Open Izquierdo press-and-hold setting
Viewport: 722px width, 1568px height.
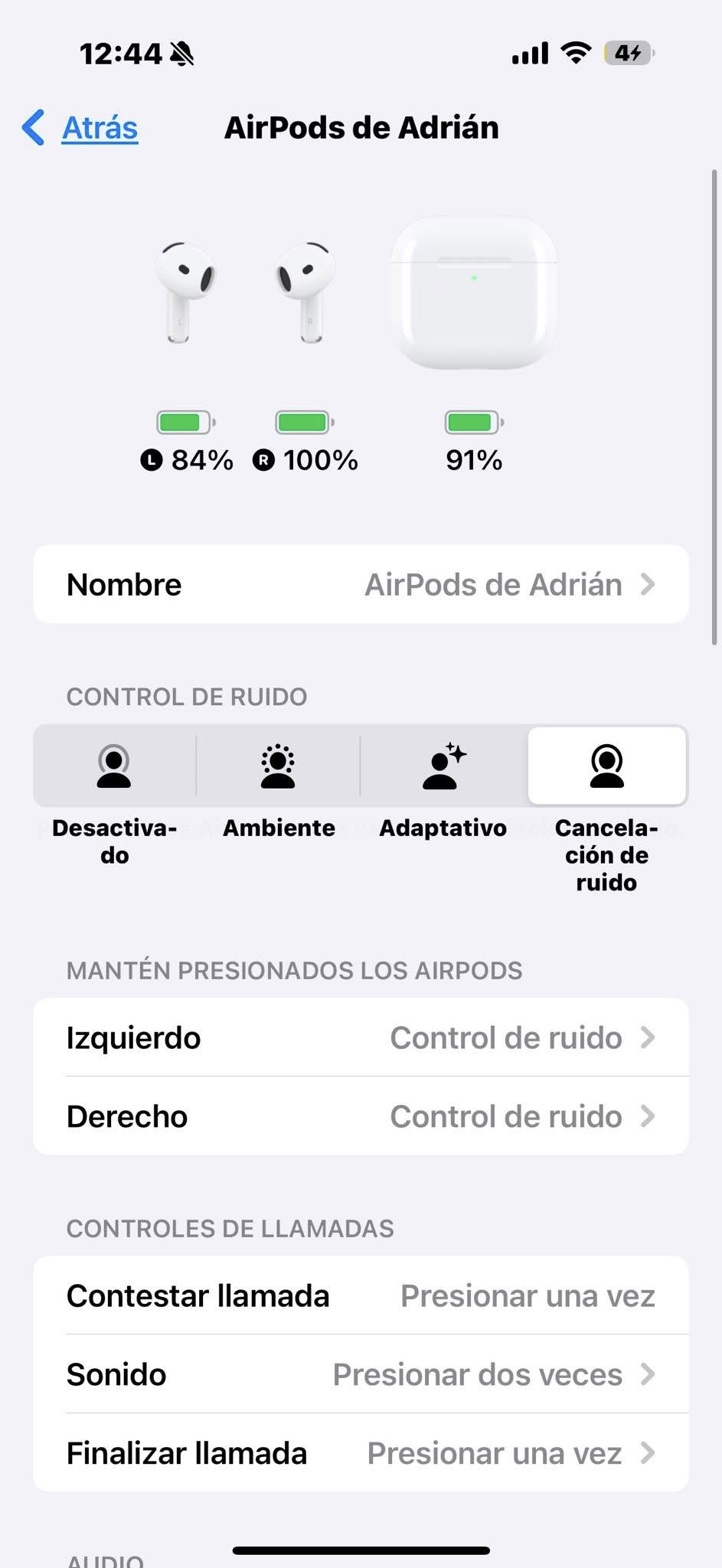[x=361, y=1037]
